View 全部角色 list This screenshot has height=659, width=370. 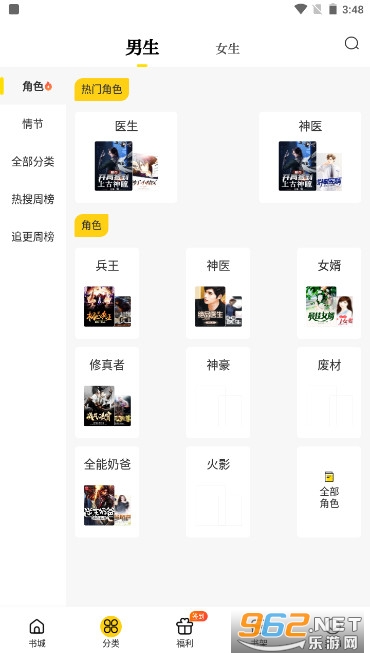coord(329,492)
